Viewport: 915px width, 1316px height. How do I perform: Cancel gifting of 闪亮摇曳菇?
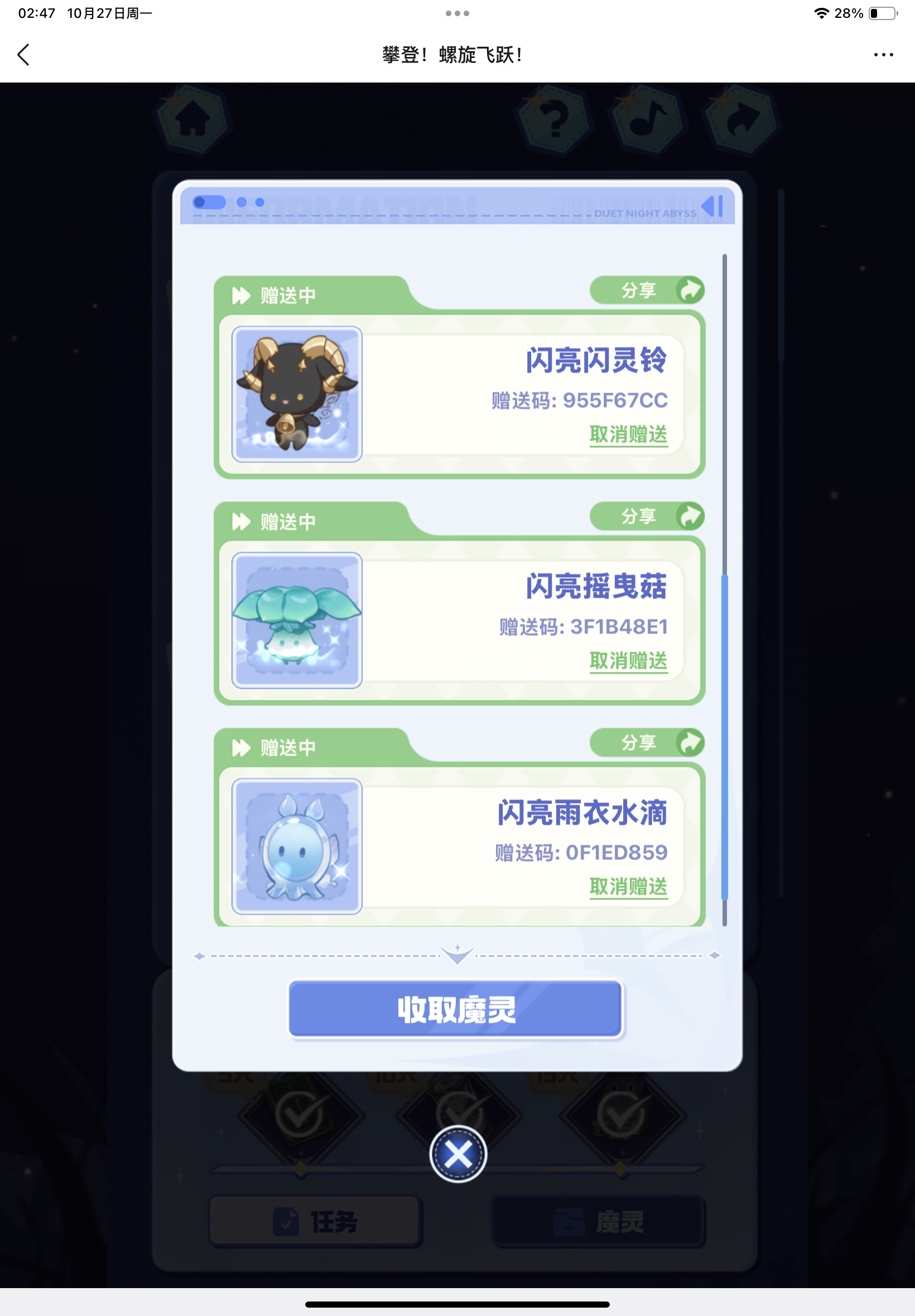point(628,661)
